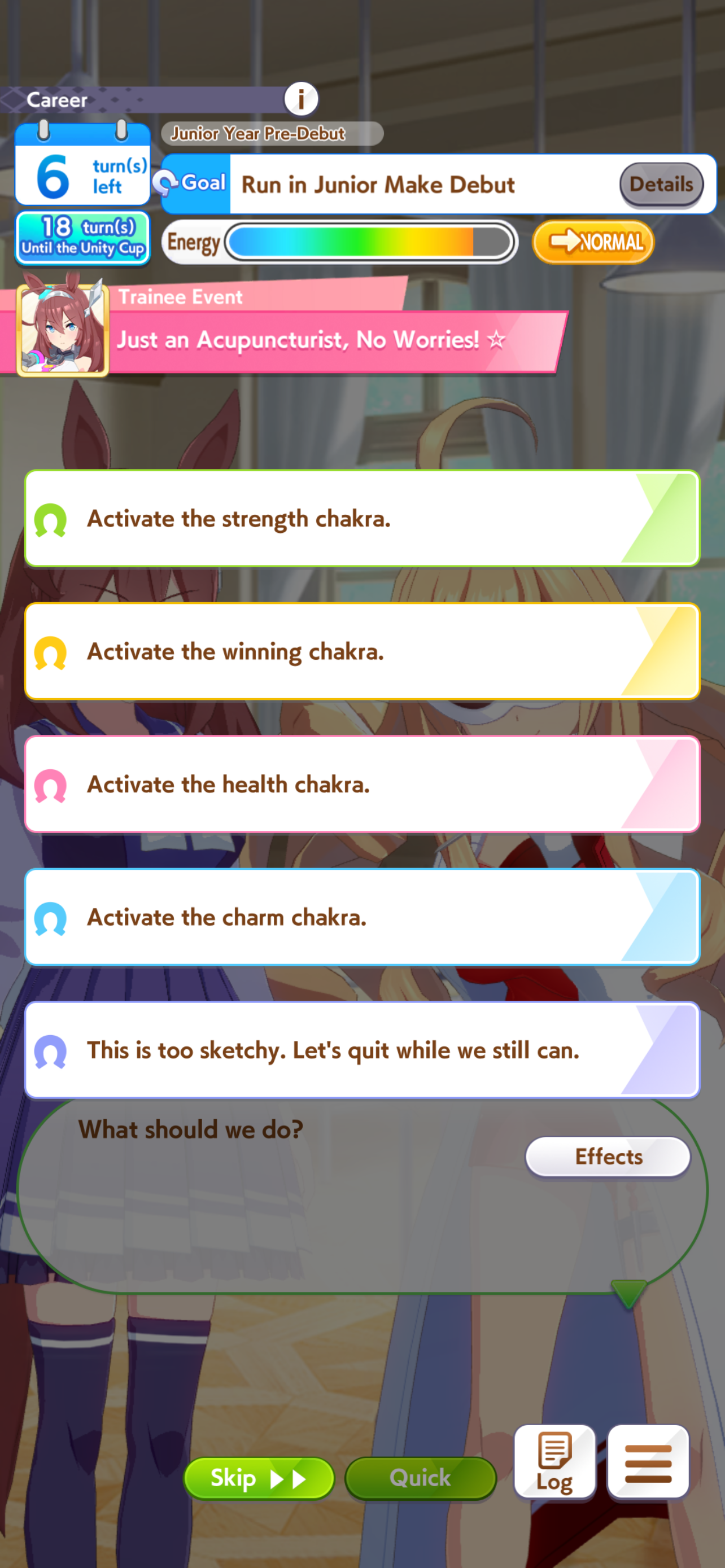The width and height of the screenshot is (725, 1568).
Task: Choose 'Activate the charm chakra'
Action: tap(362, 917)
